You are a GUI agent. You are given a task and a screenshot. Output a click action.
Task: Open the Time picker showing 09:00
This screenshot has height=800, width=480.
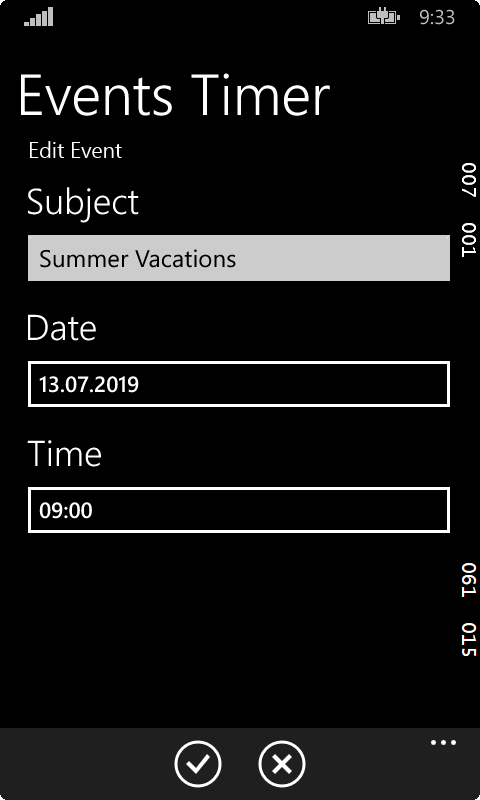click(x=239, y=510)
